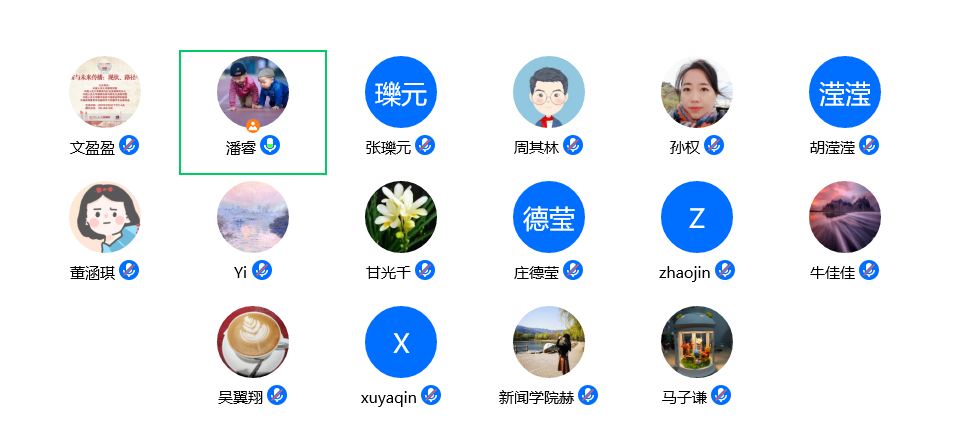Open participant 孙权's tile

click(x=697, y=92)
